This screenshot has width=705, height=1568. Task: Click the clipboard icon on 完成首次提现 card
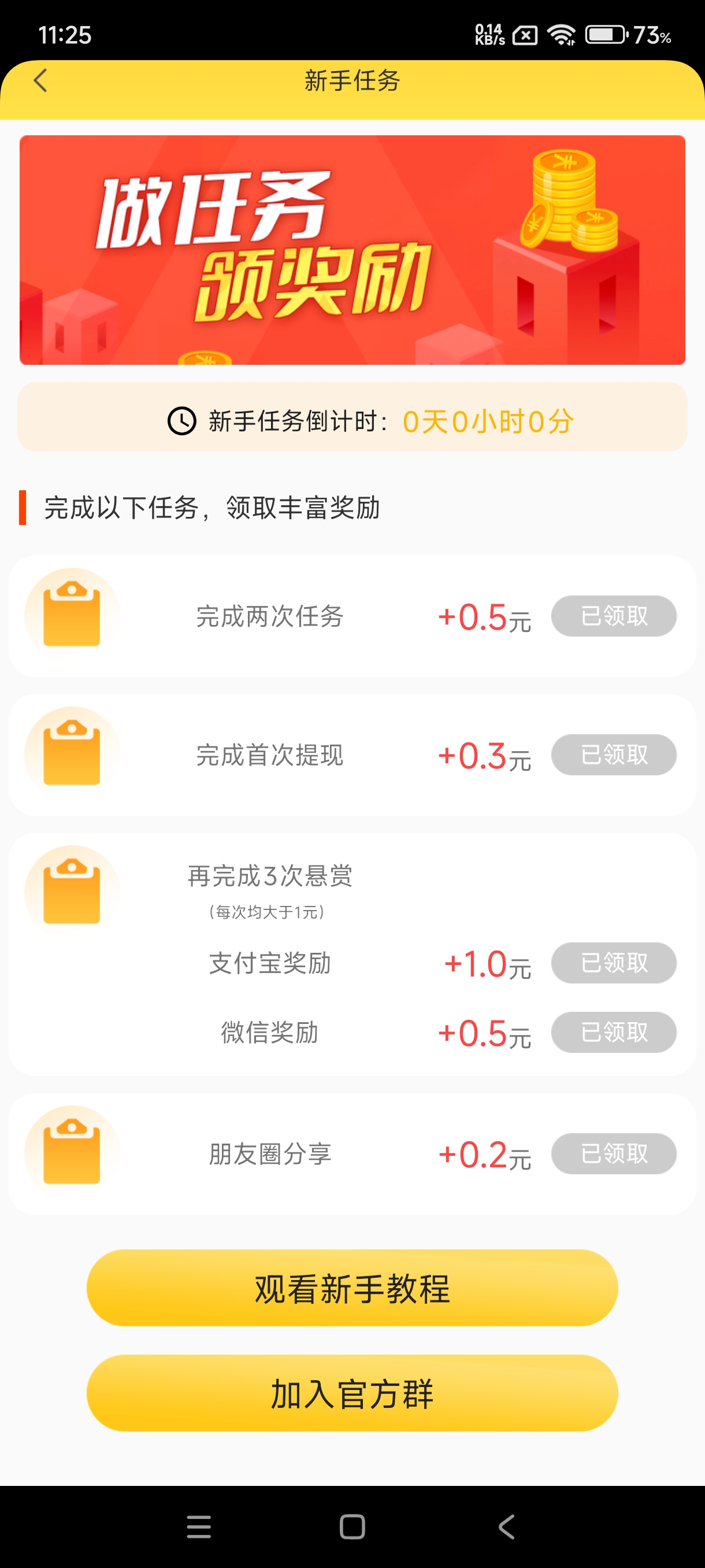[x=72, y=753]
